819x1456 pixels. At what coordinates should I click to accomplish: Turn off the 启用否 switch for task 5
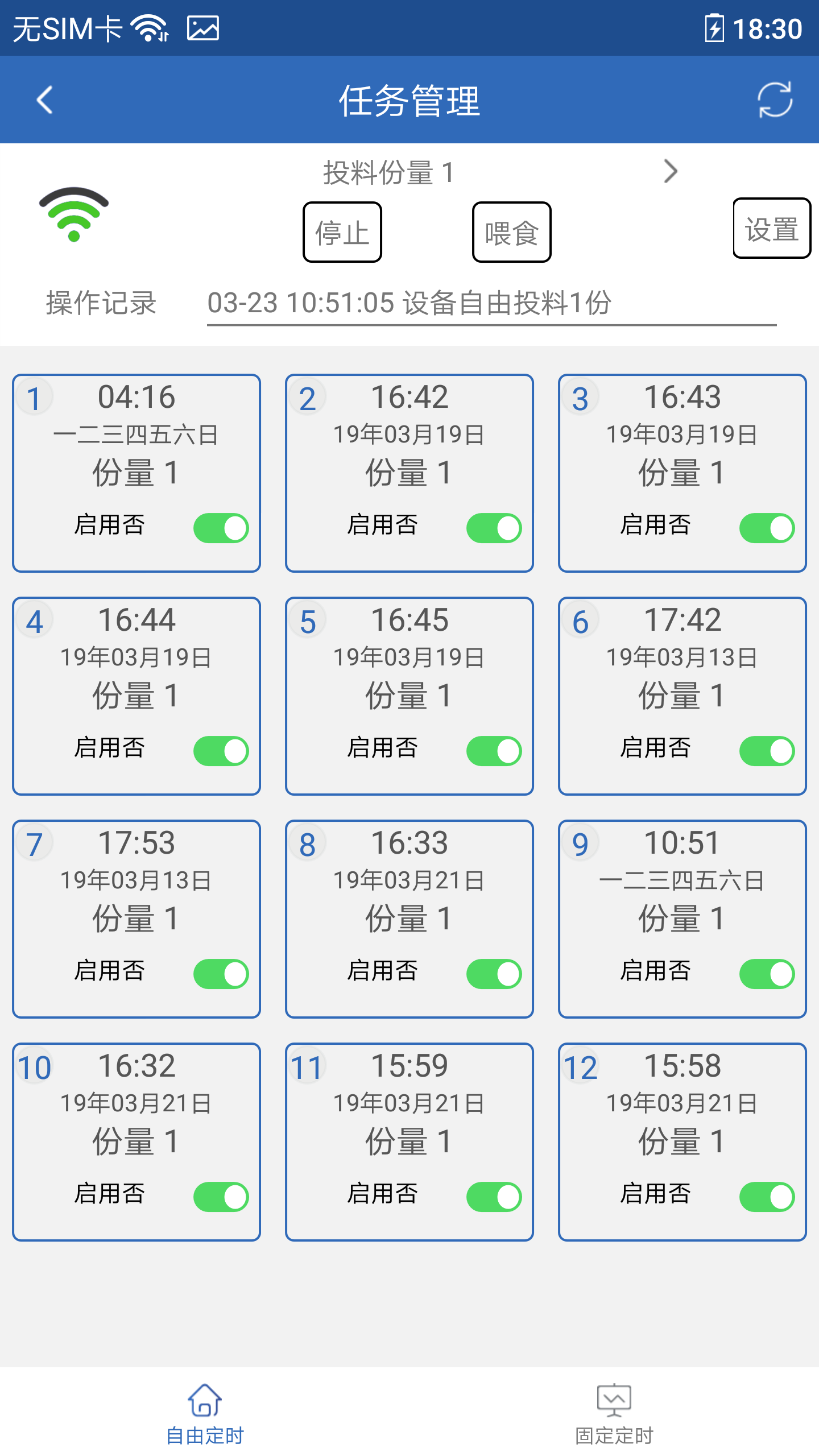[x=494, y=750]
